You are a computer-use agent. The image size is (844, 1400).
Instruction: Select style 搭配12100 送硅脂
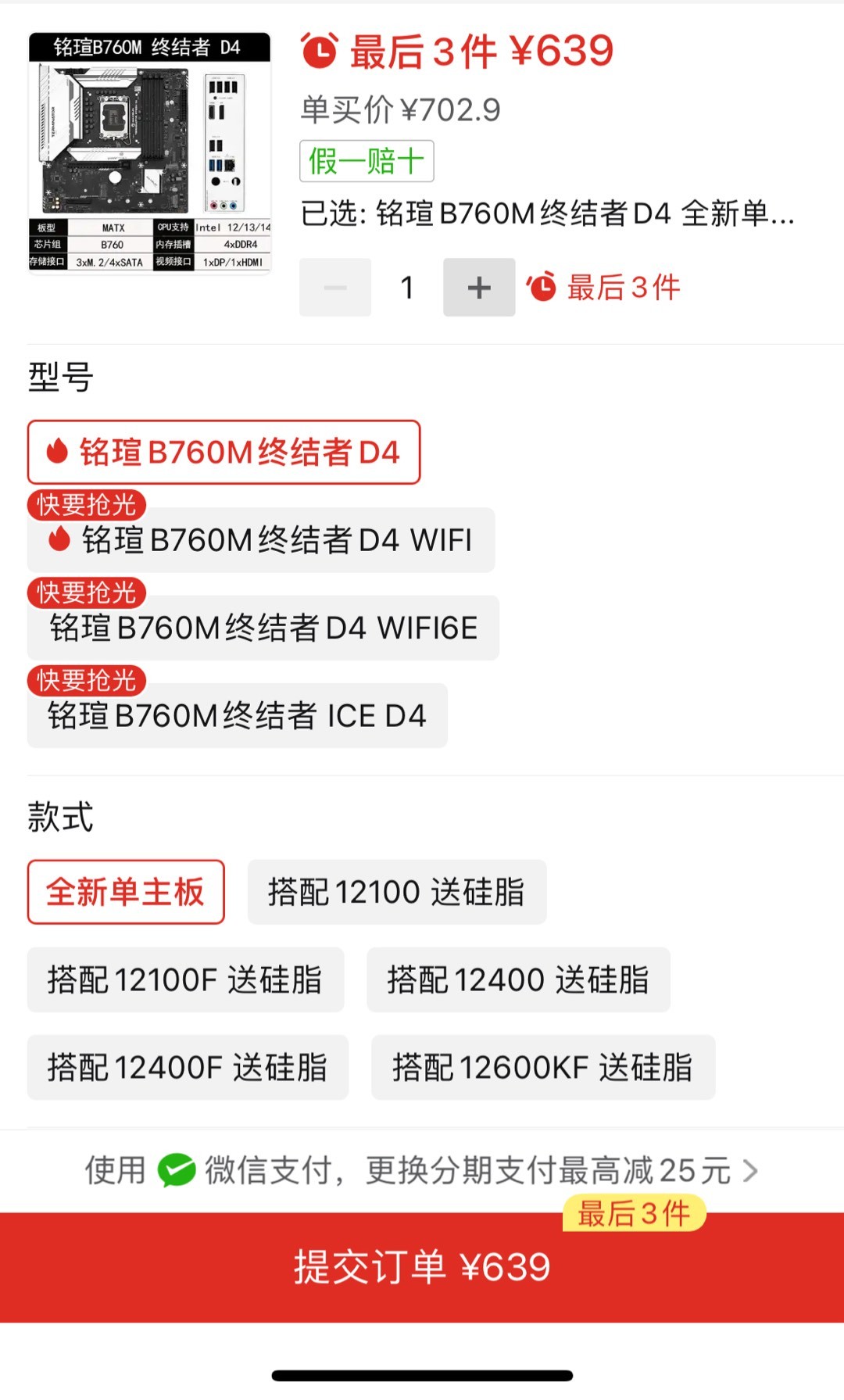tap(396, 892)
